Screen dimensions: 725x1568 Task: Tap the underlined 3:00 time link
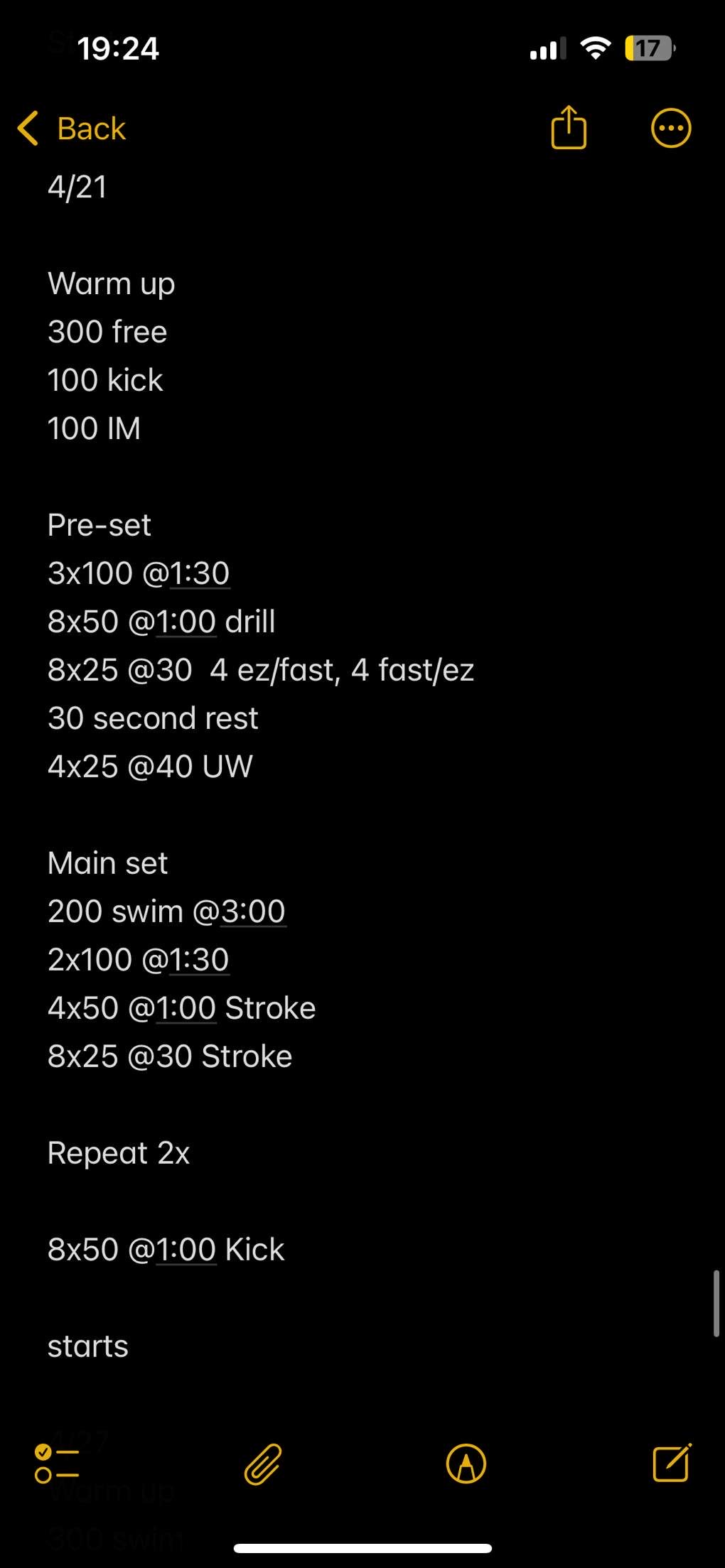point(253,912)
